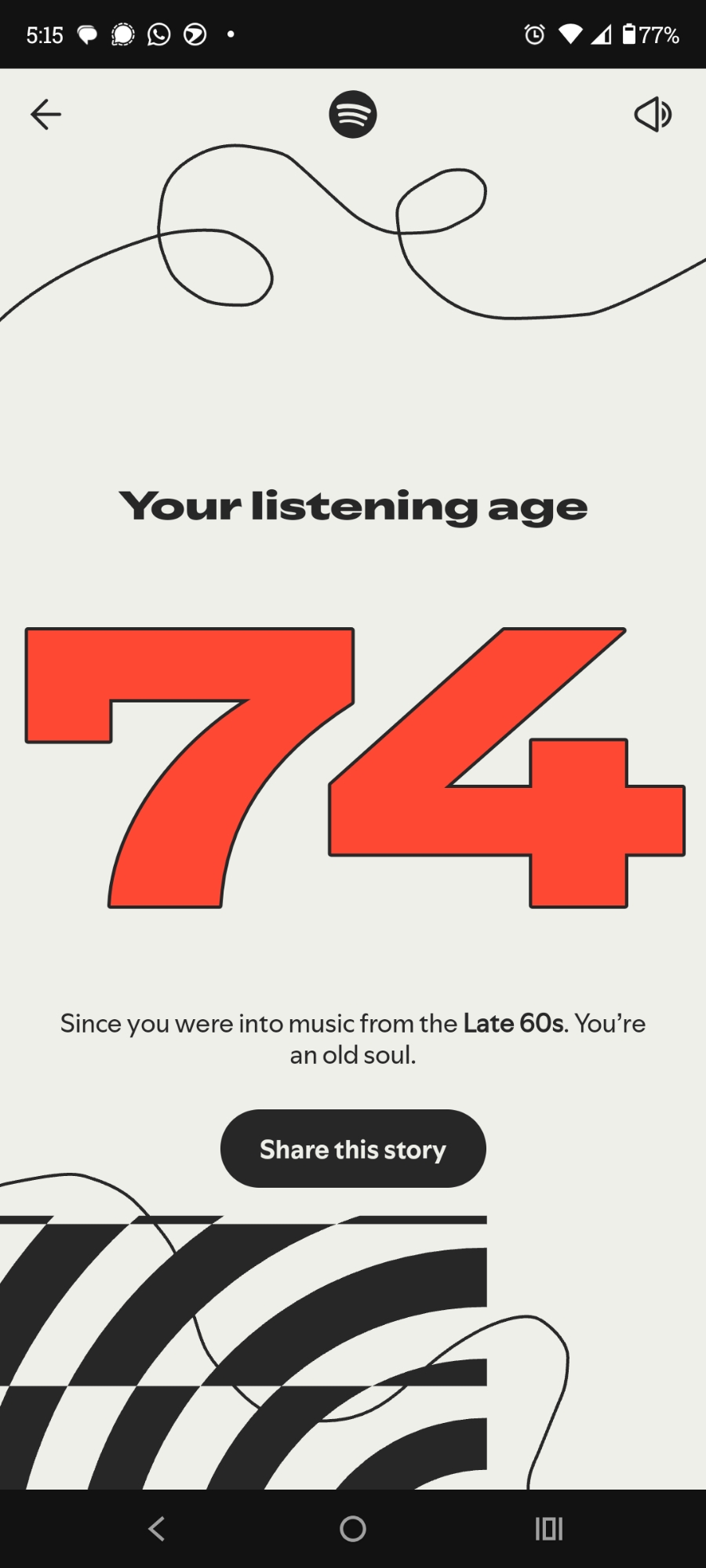Share this story

point(353,1149)
